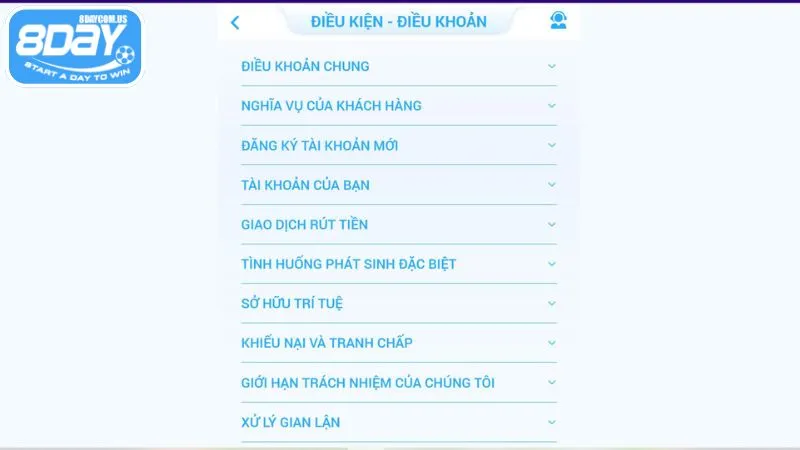Open the ĐĂNG KÝ TÀI KHOẢN MỚI section
Viewport: 800px width, 450px height.
point(398,145)
